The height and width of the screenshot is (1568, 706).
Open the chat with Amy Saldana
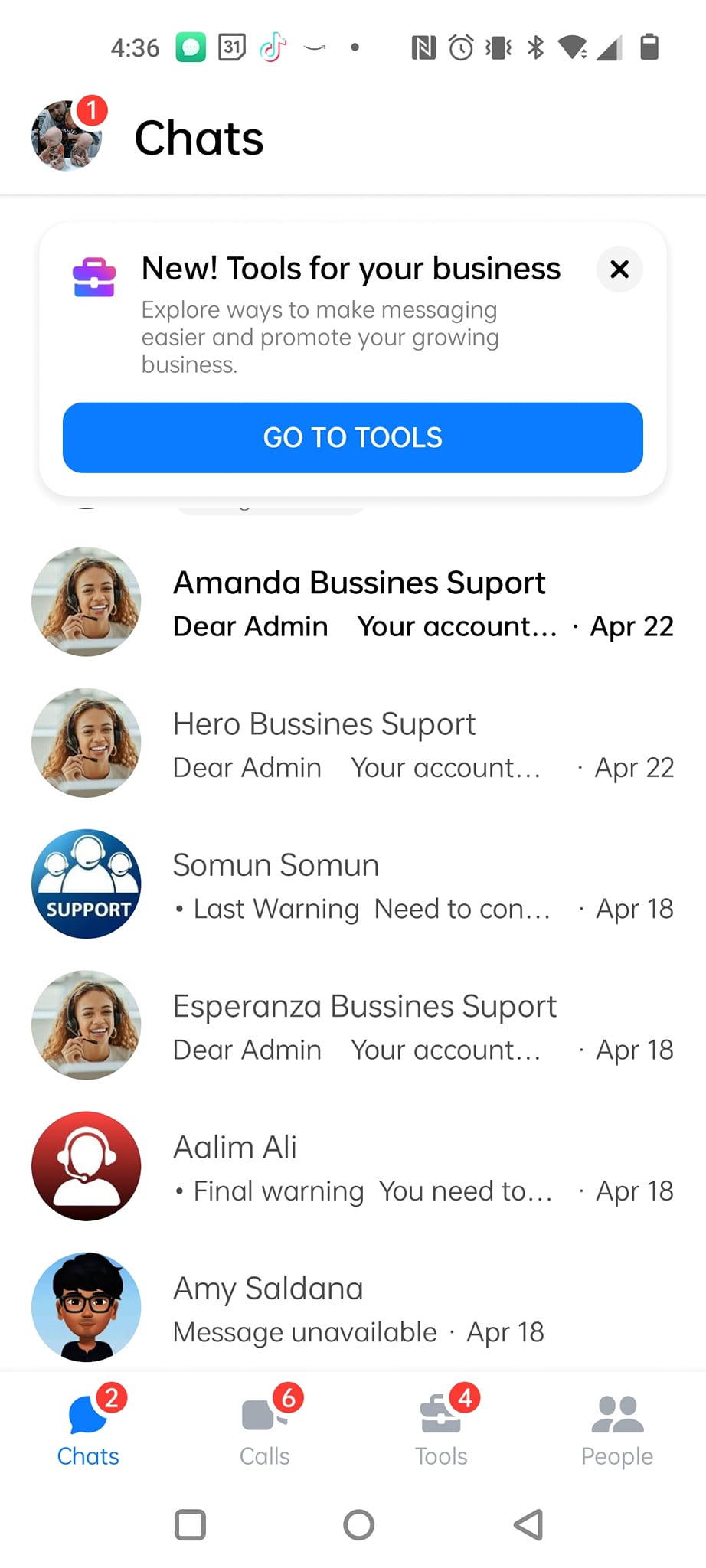pos(353,1307)
